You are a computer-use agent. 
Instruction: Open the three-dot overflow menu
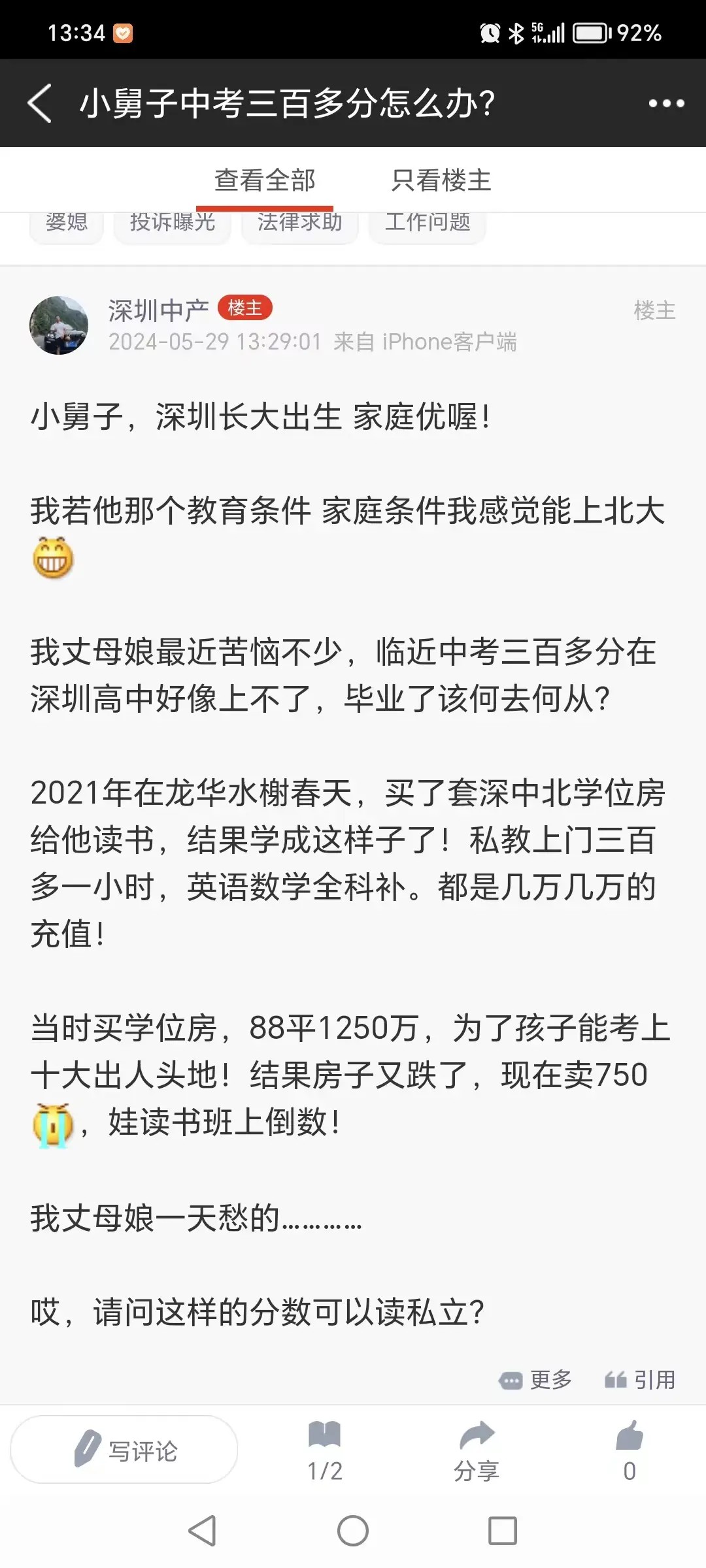click(665, 103)
